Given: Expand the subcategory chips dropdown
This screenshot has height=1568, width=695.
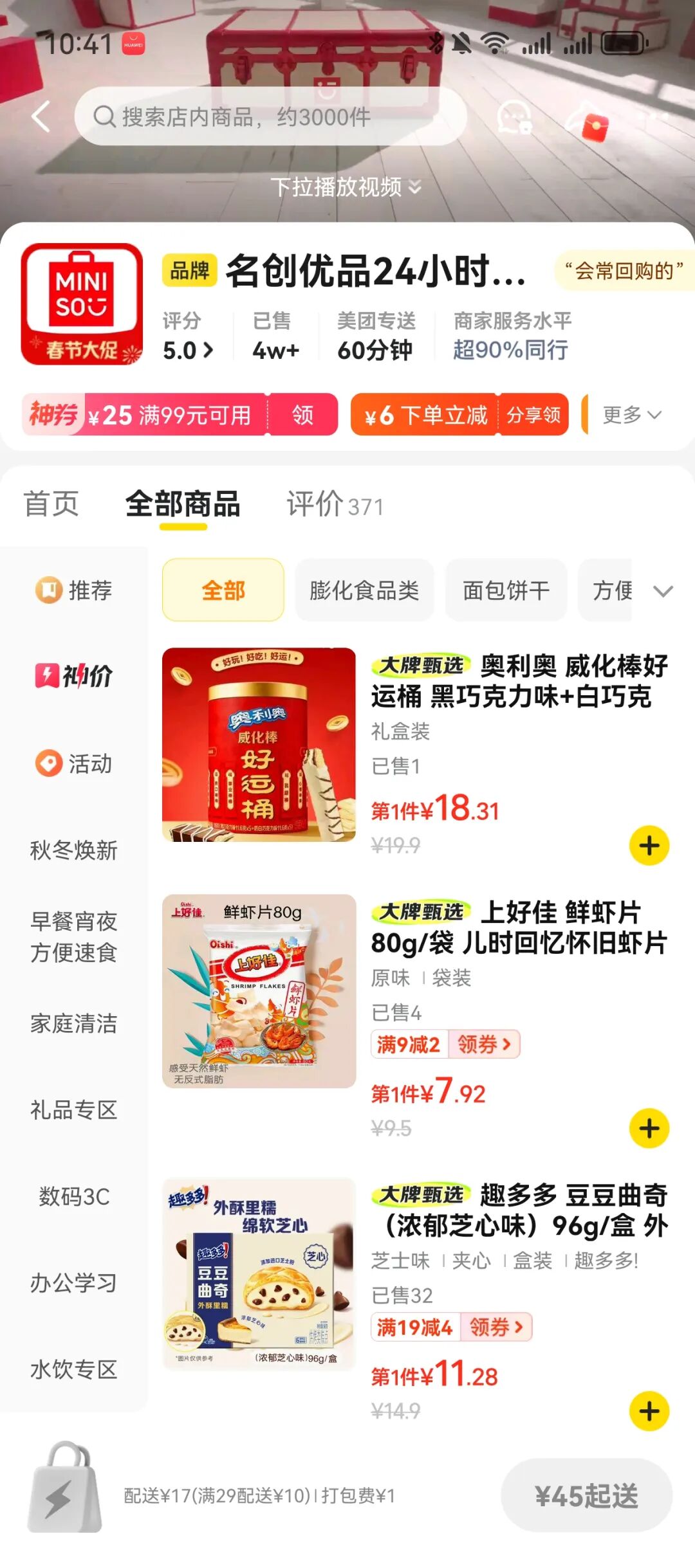Looking at the screenshot, I should tap(663, 590).
